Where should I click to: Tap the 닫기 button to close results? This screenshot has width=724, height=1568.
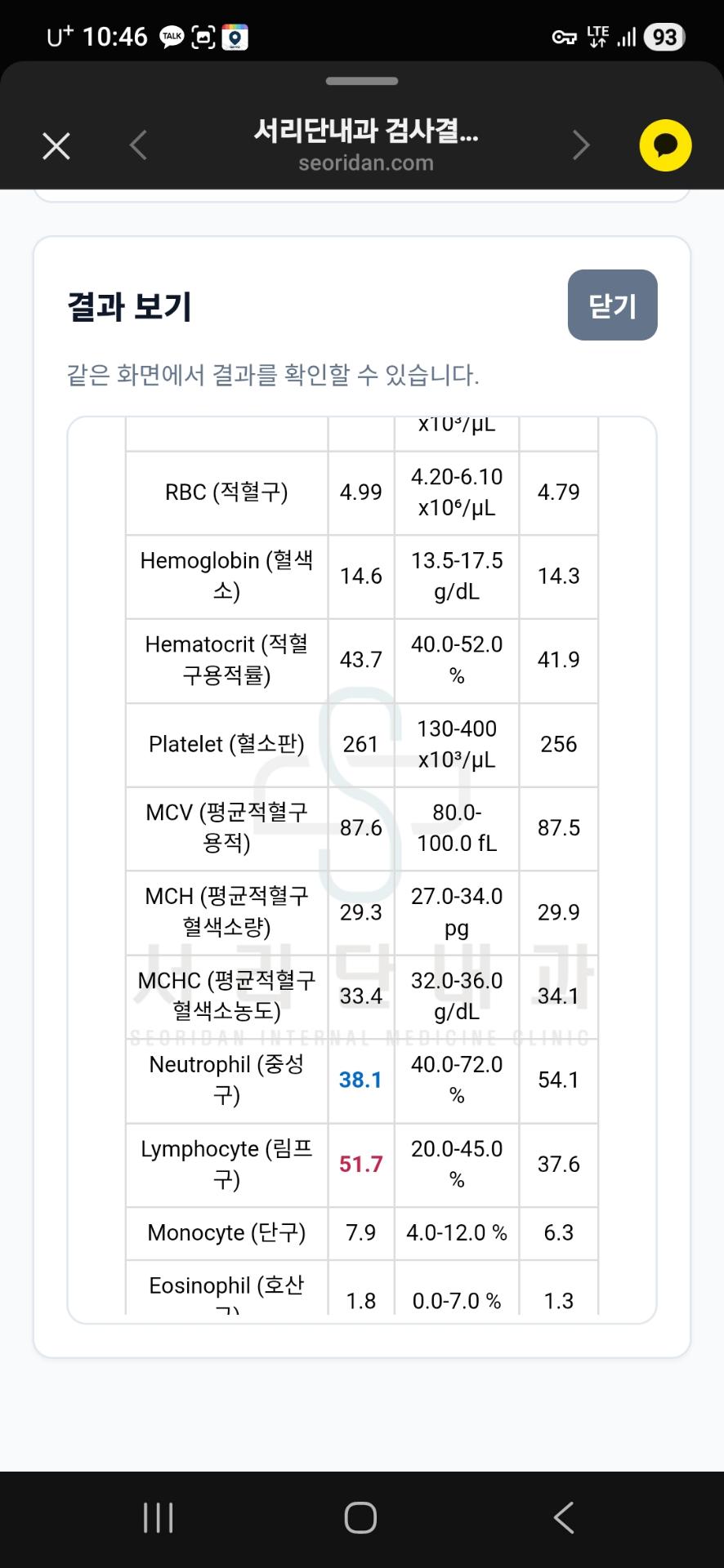[x=612, y=305]
